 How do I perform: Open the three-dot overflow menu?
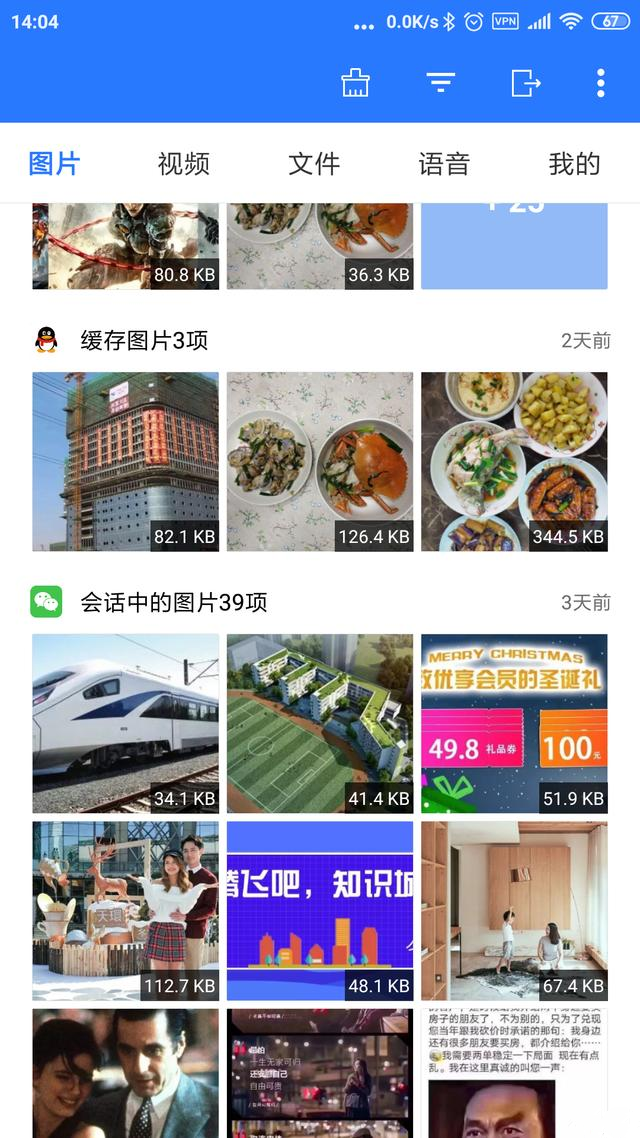[x=600, y=83]
